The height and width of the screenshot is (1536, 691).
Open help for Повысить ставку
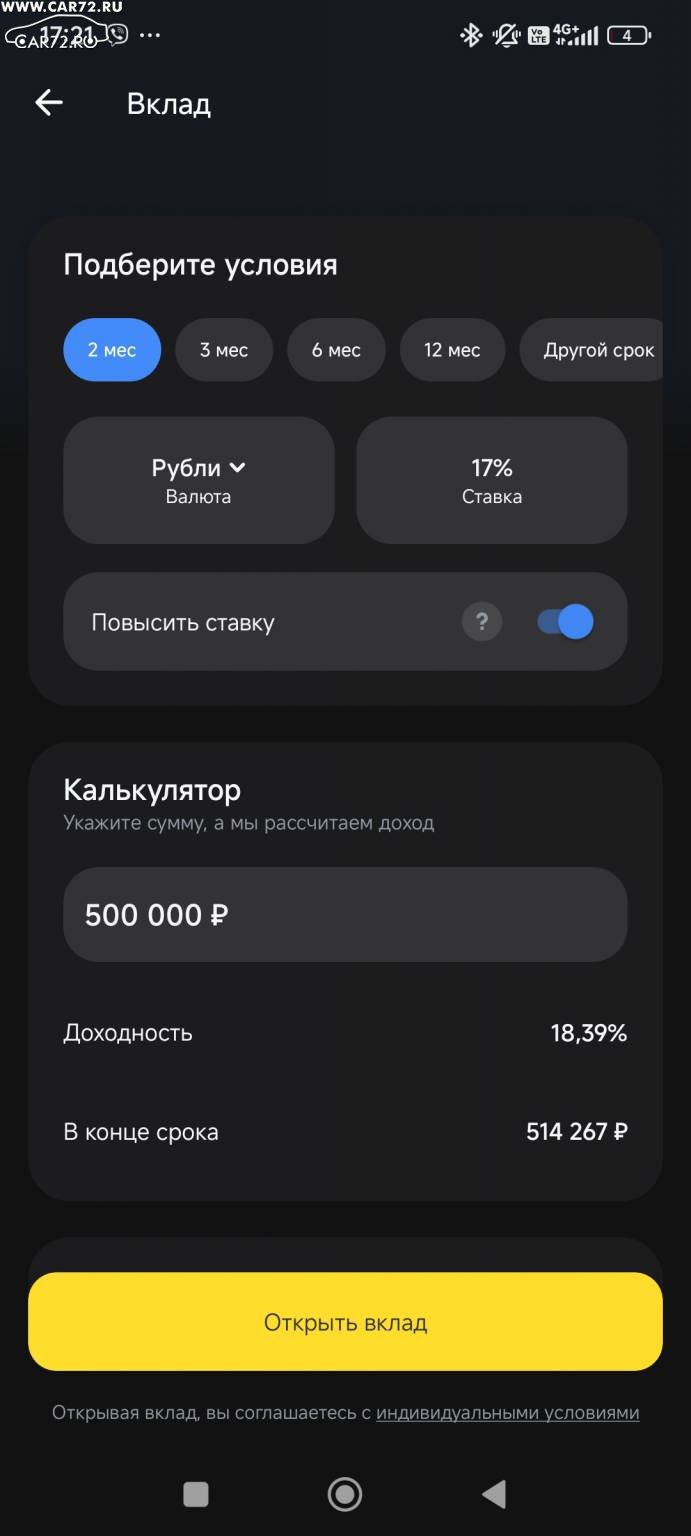(481, 622)
